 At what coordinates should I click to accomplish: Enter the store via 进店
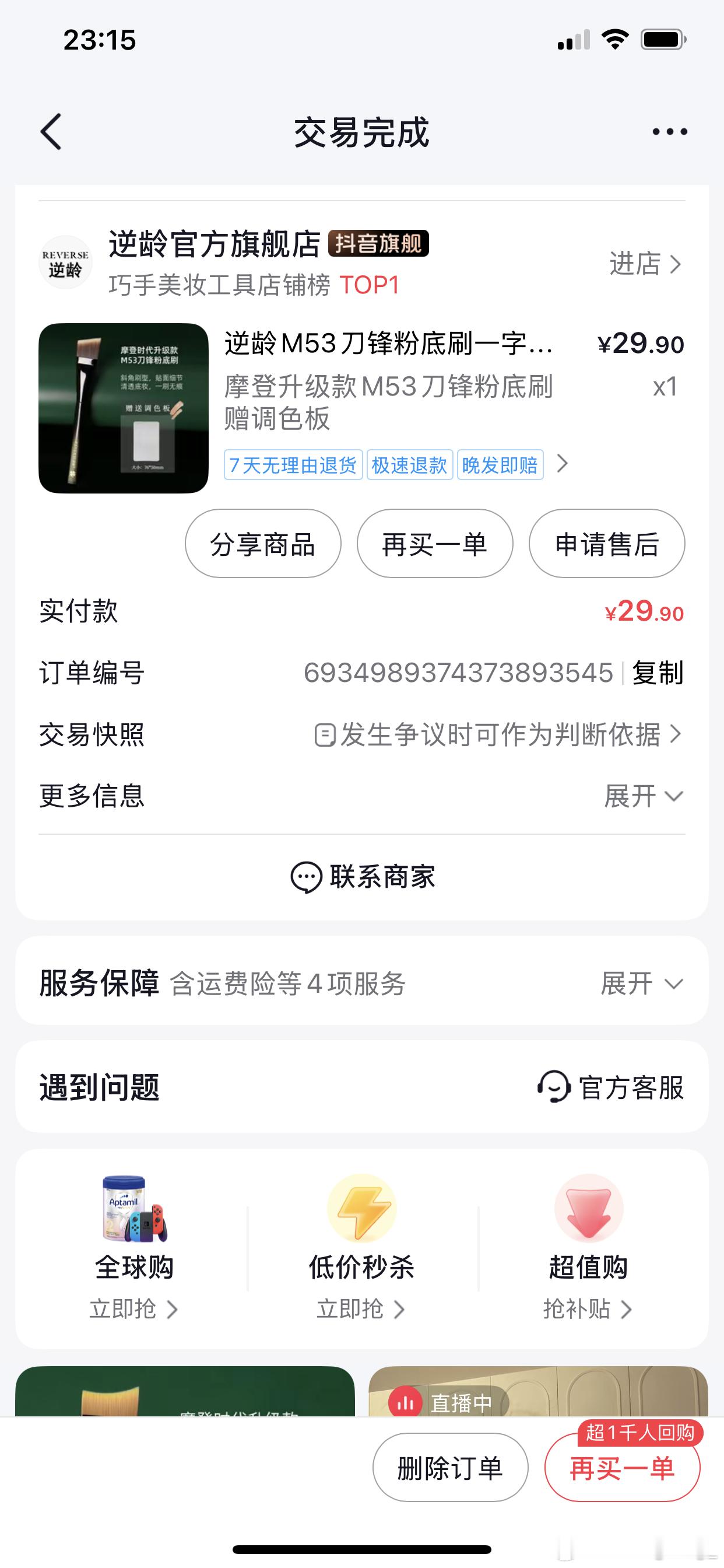[644, 264]
